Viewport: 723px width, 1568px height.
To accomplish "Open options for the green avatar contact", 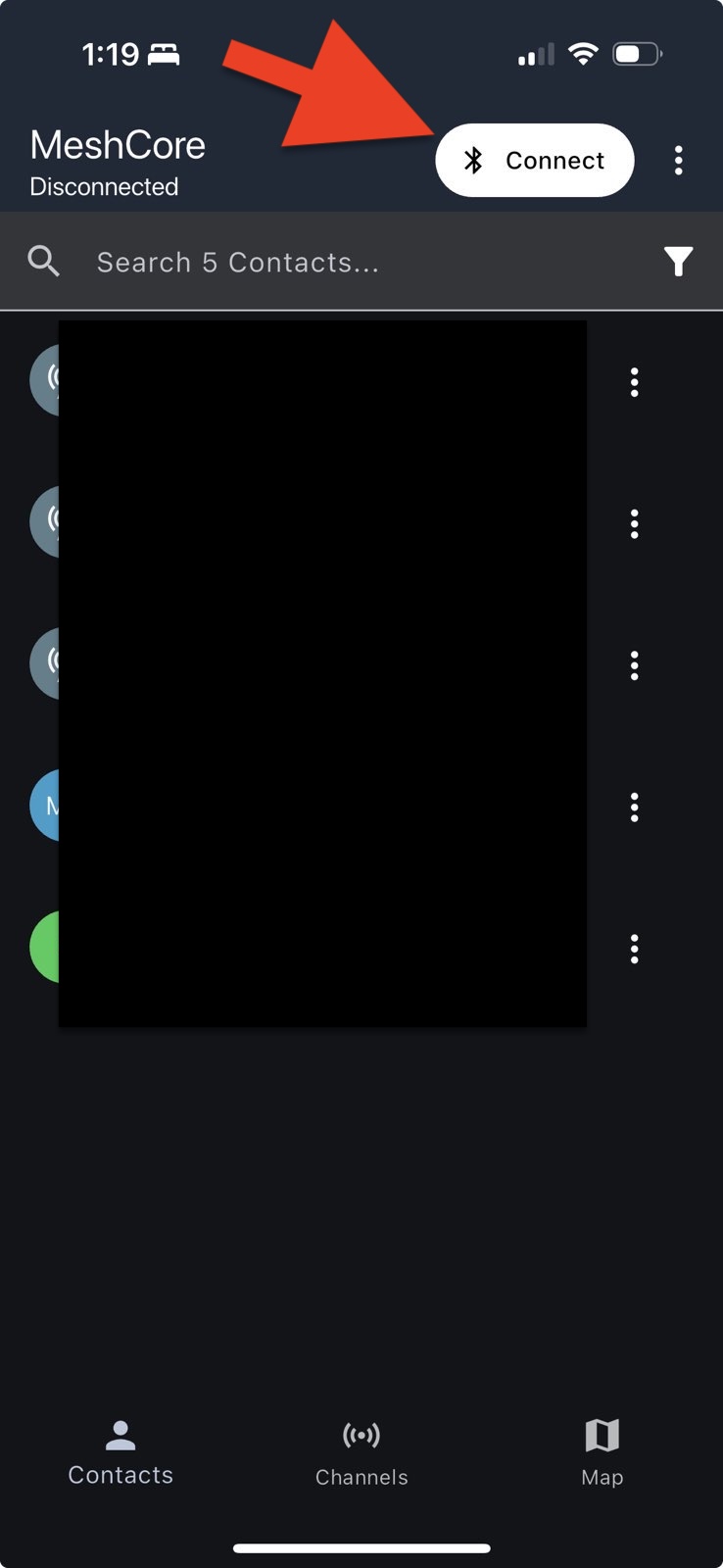I will coord(635,949).
